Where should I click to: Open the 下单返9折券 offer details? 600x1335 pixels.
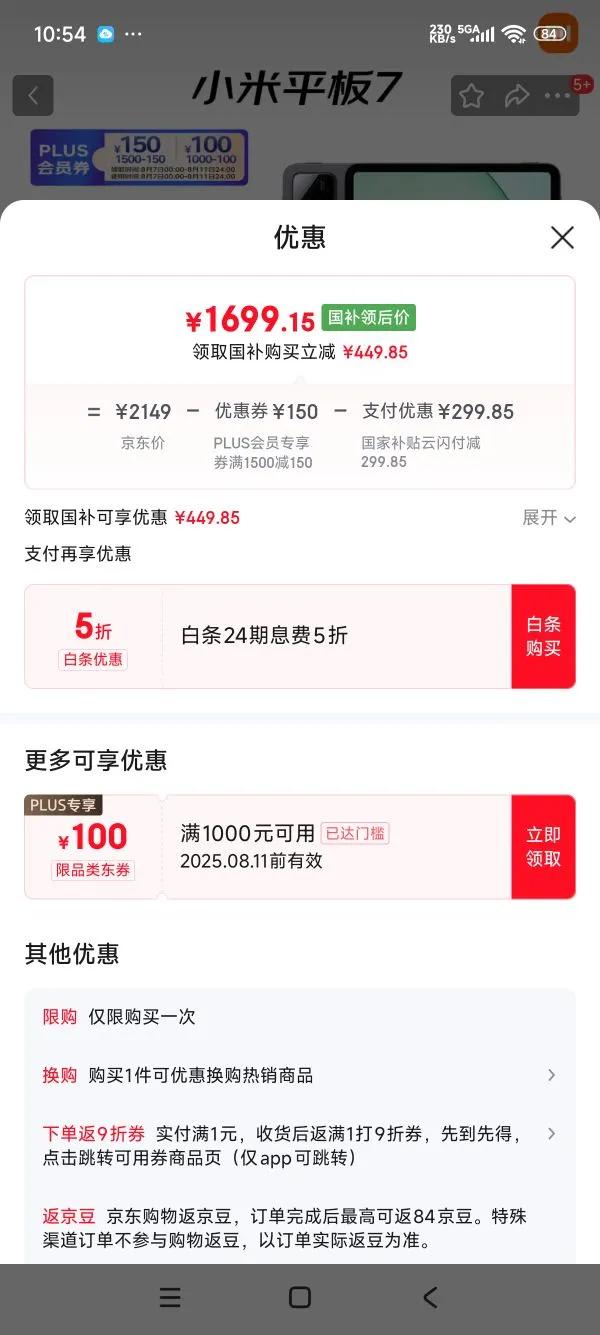[x=300, y=1145]
